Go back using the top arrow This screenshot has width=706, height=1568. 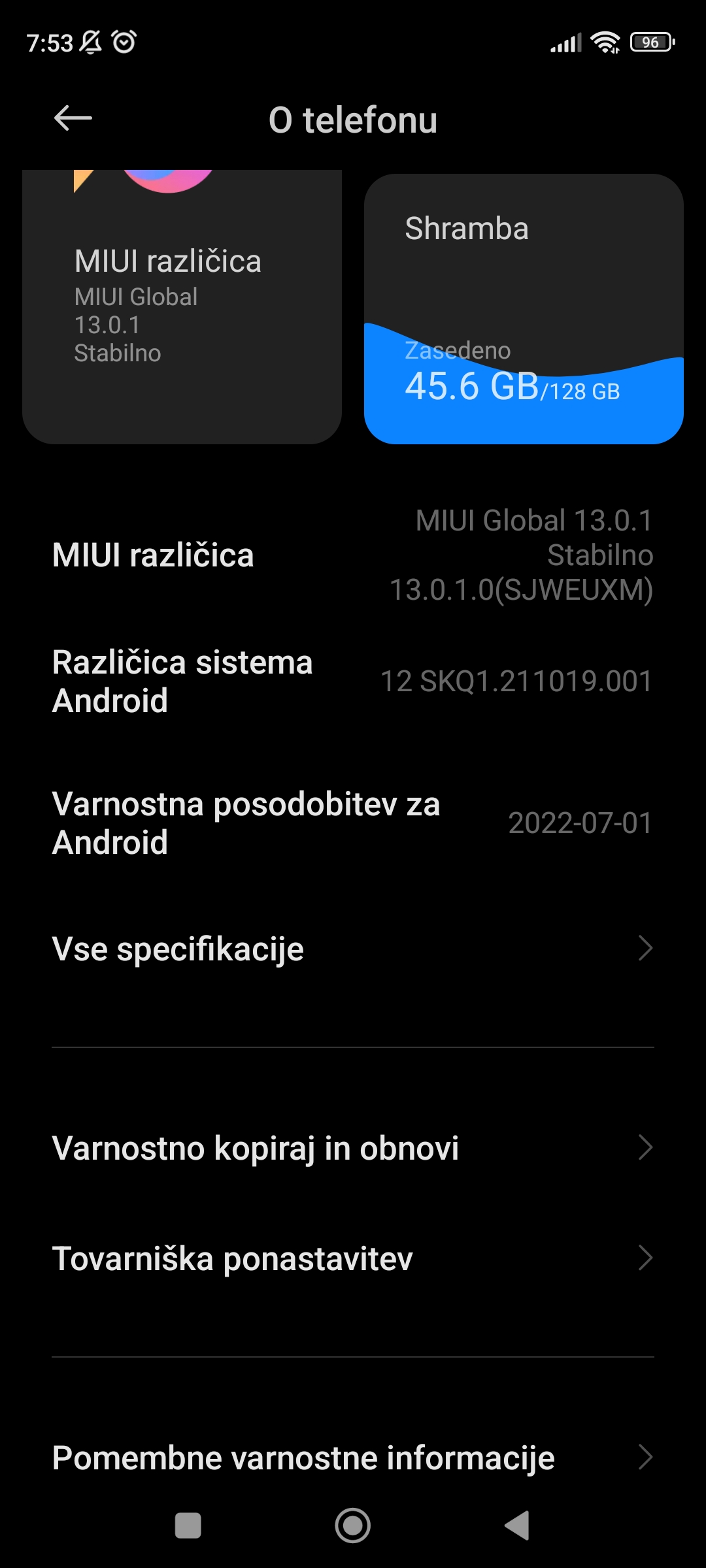coord(73,119)
